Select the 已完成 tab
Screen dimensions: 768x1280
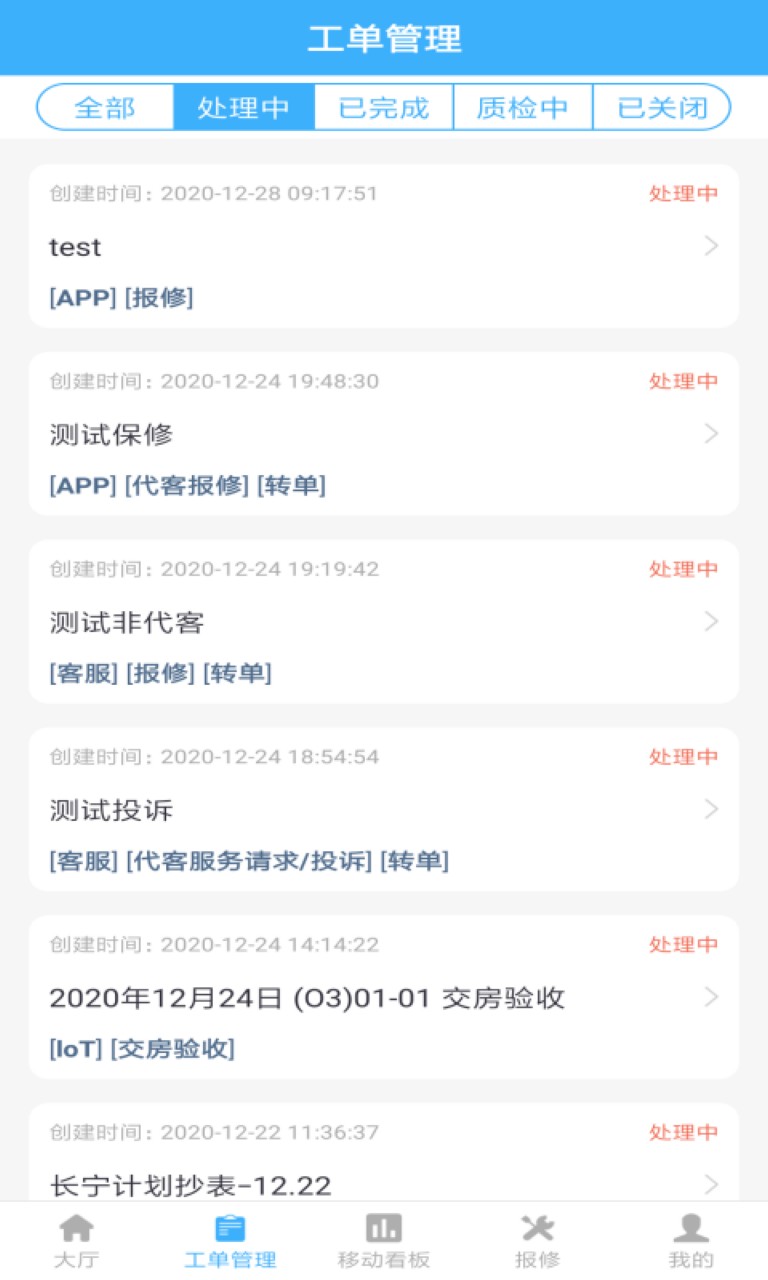coord(384,108)
